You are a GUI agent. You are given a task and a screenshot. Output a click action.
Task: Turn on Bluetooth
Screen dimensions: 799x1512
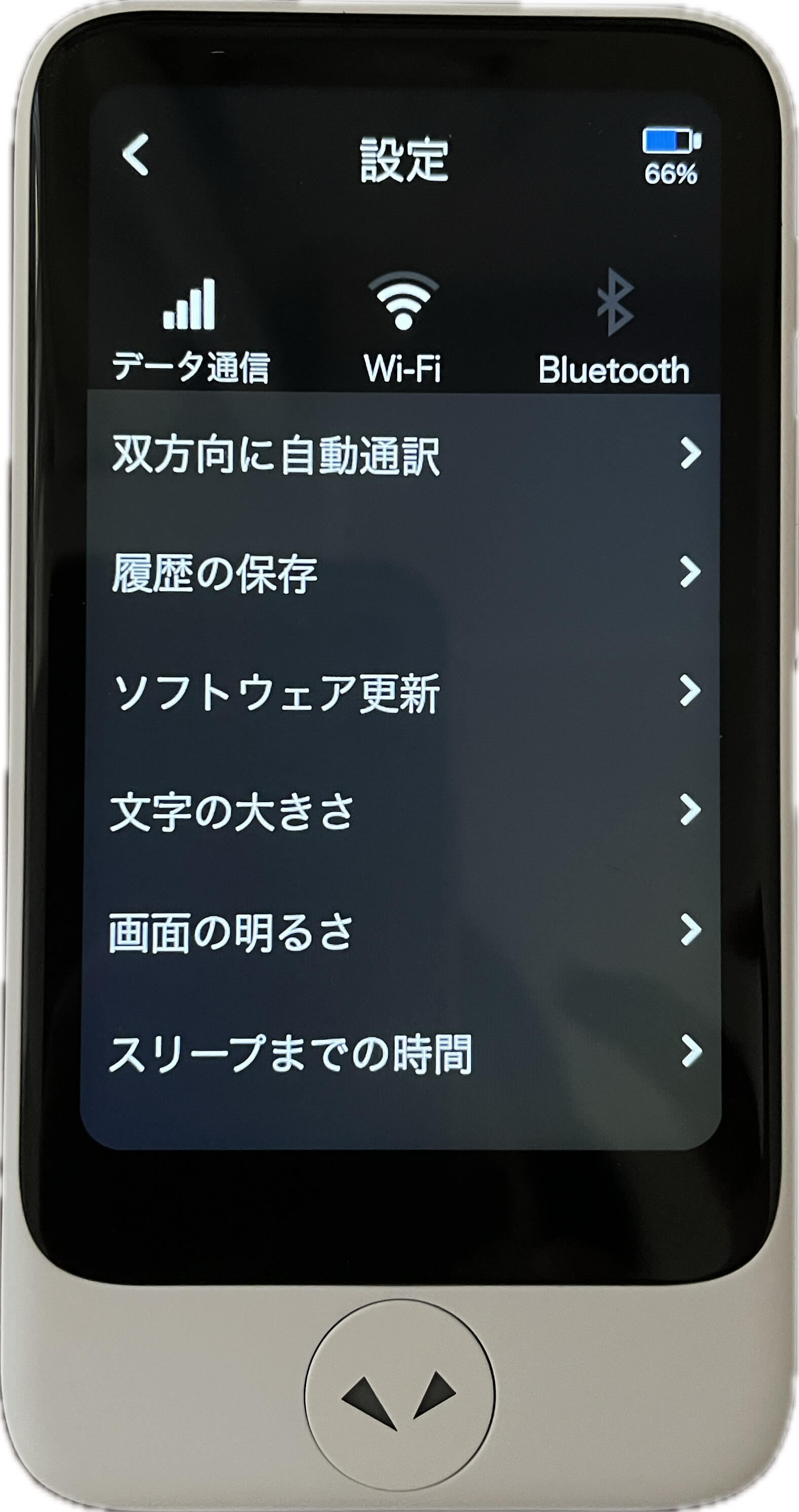point(614,329)
